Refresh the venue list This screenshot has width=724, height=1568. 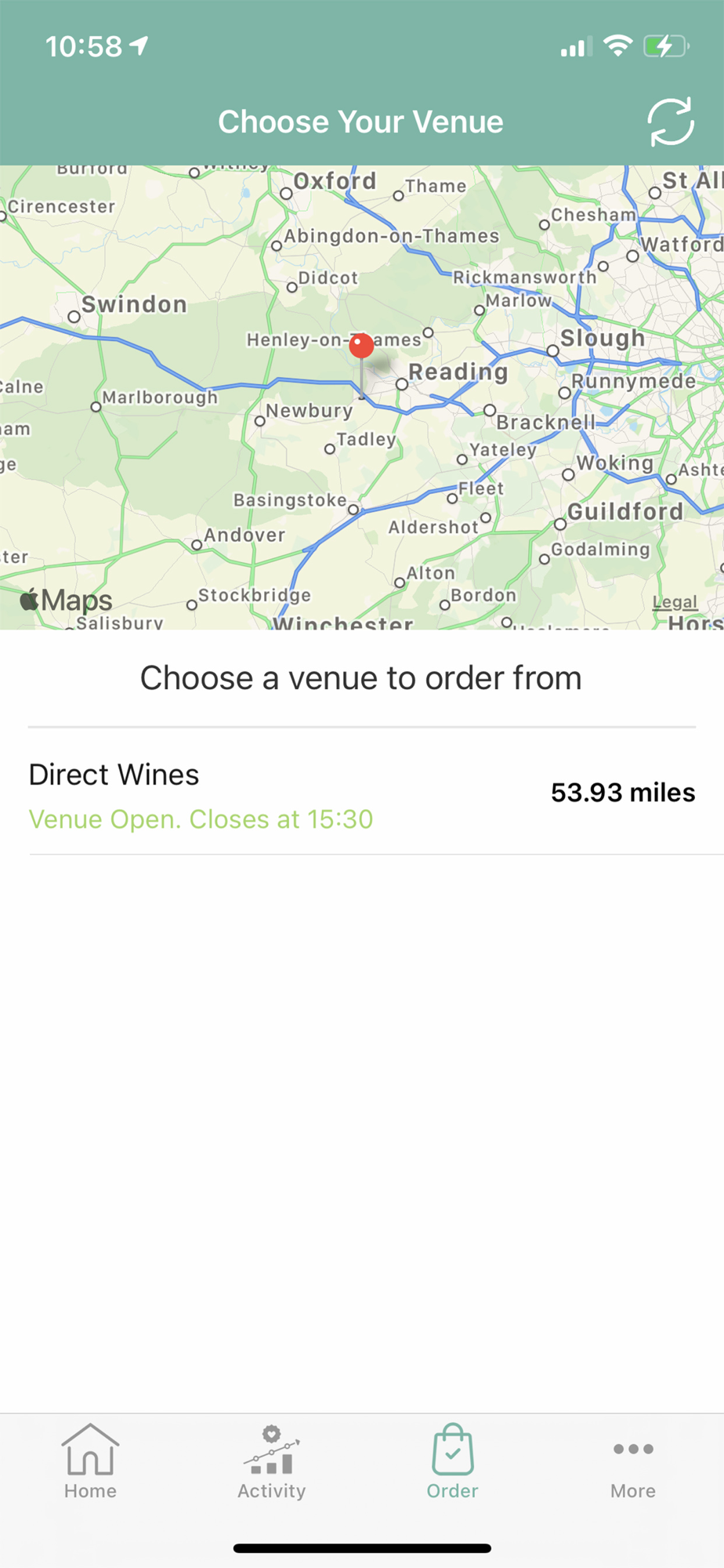671,122
